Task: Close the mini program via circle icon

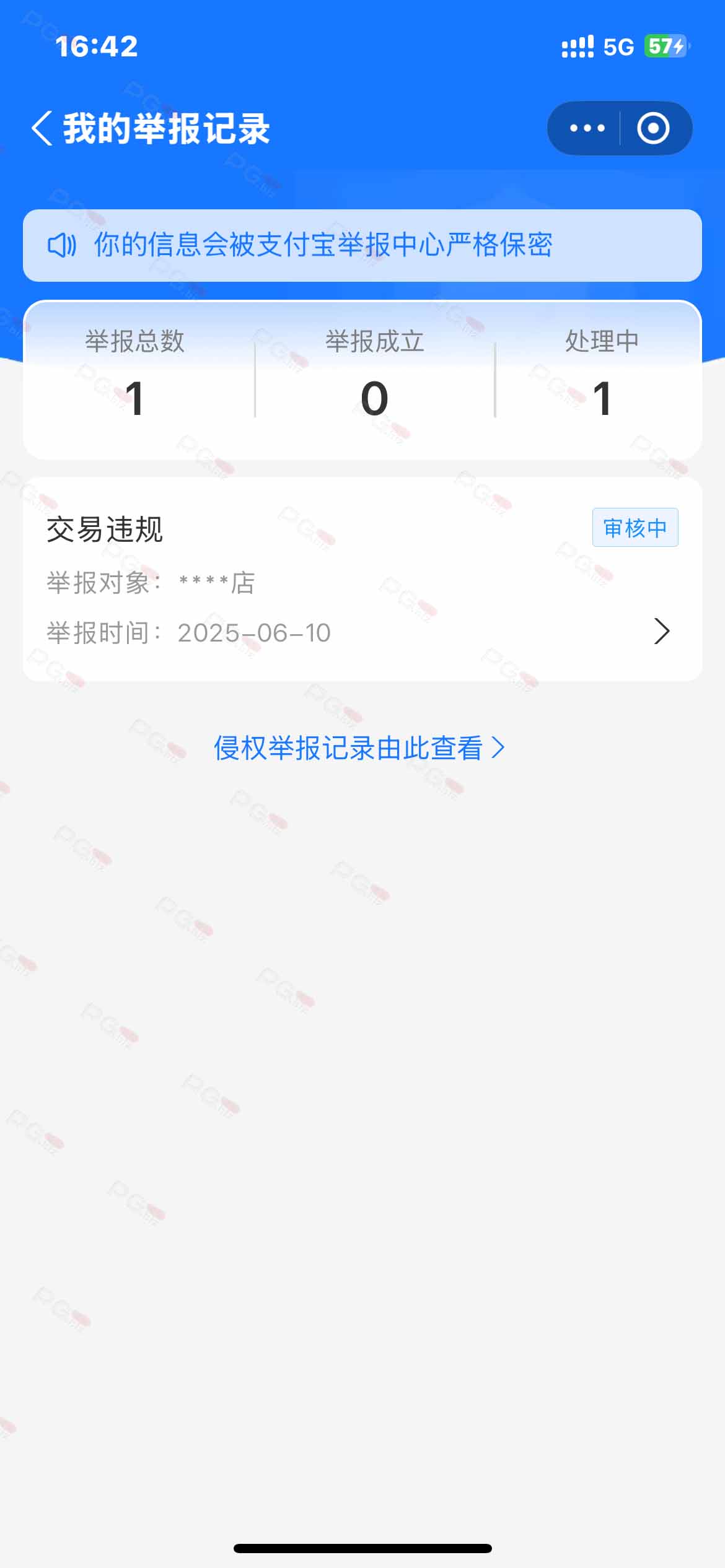Action: (x=654, y=128)
